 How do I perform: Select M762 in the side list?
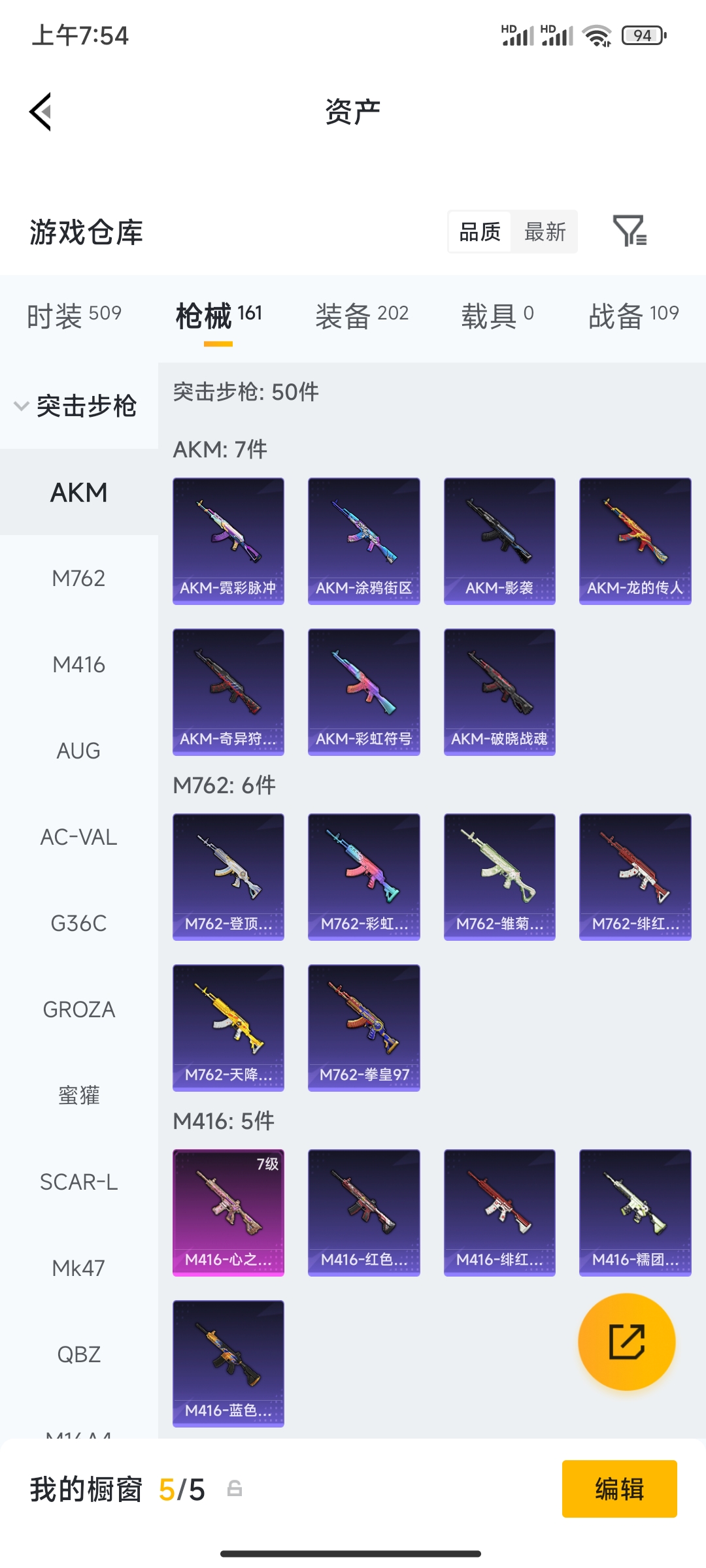[78, 578]
